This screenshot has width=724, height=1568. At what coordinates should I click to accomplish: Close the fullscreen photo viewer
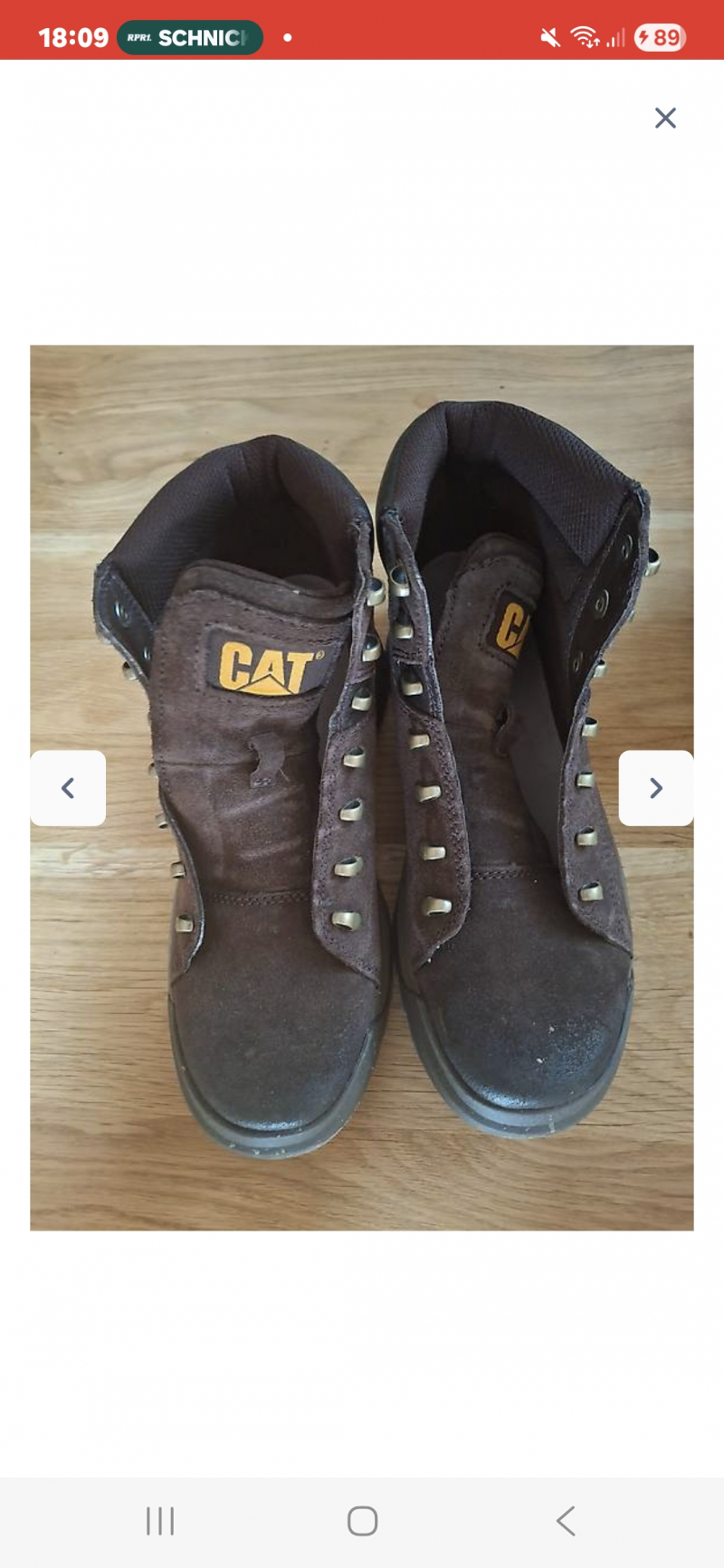665,118
